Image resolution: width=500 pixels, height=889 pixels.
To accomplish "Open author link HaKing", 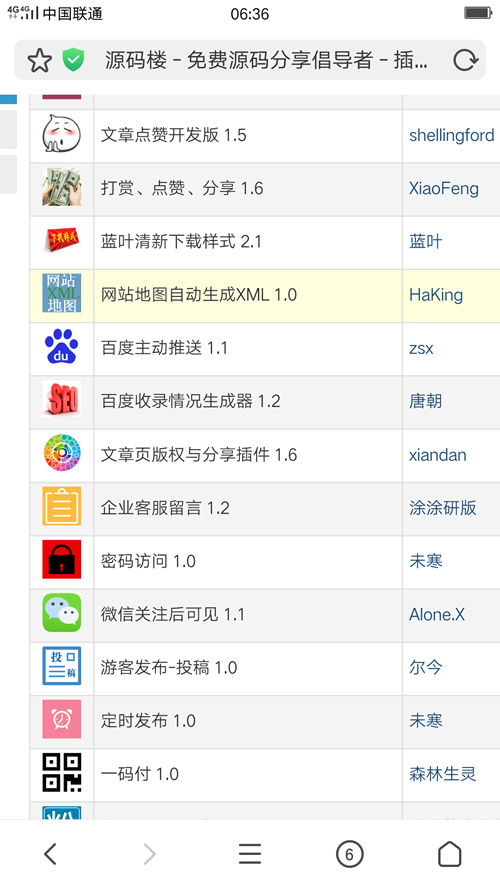I will (436, 295).
